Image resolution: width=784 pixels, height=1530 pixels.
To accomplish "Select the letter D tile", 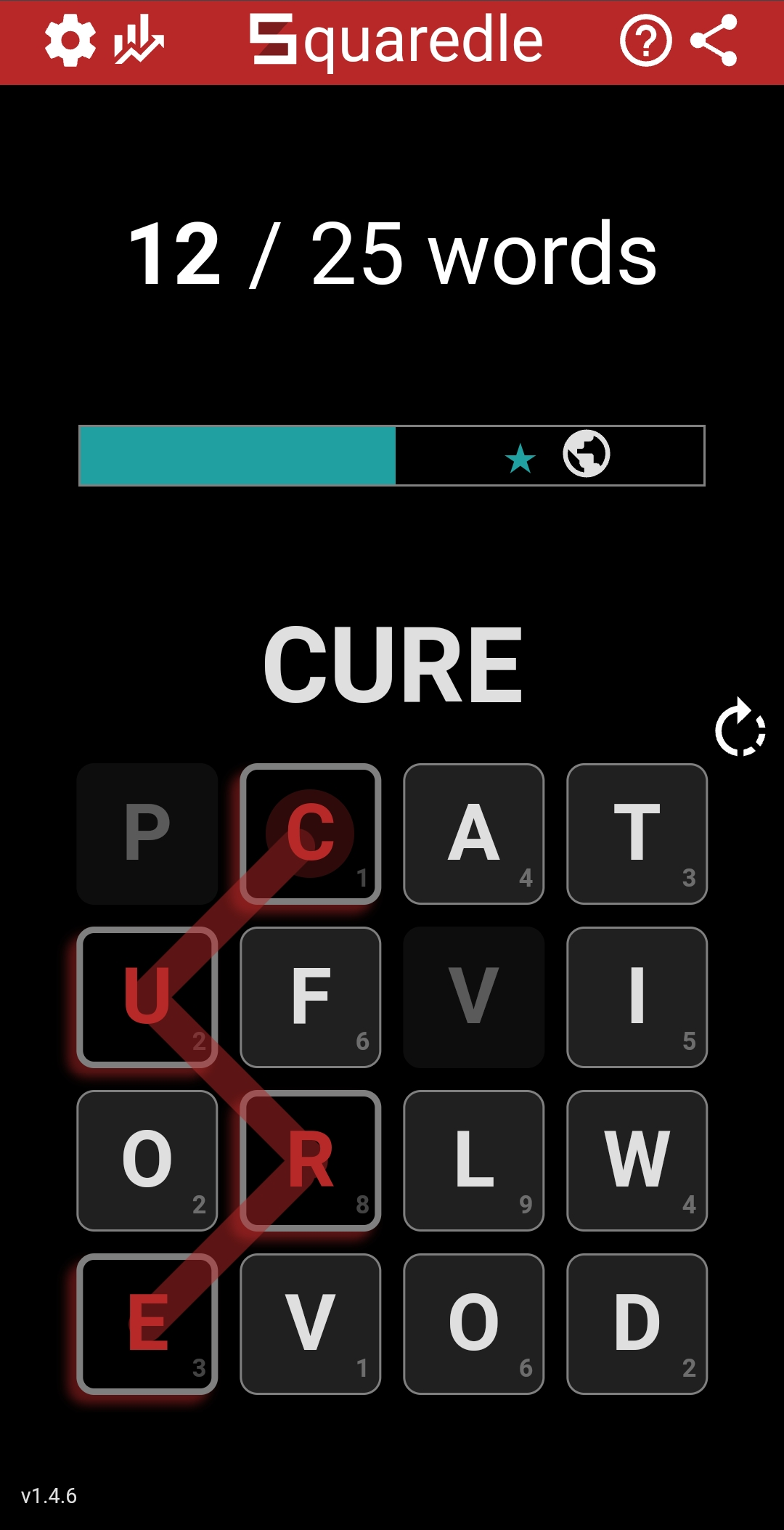I will [637, 1324].
